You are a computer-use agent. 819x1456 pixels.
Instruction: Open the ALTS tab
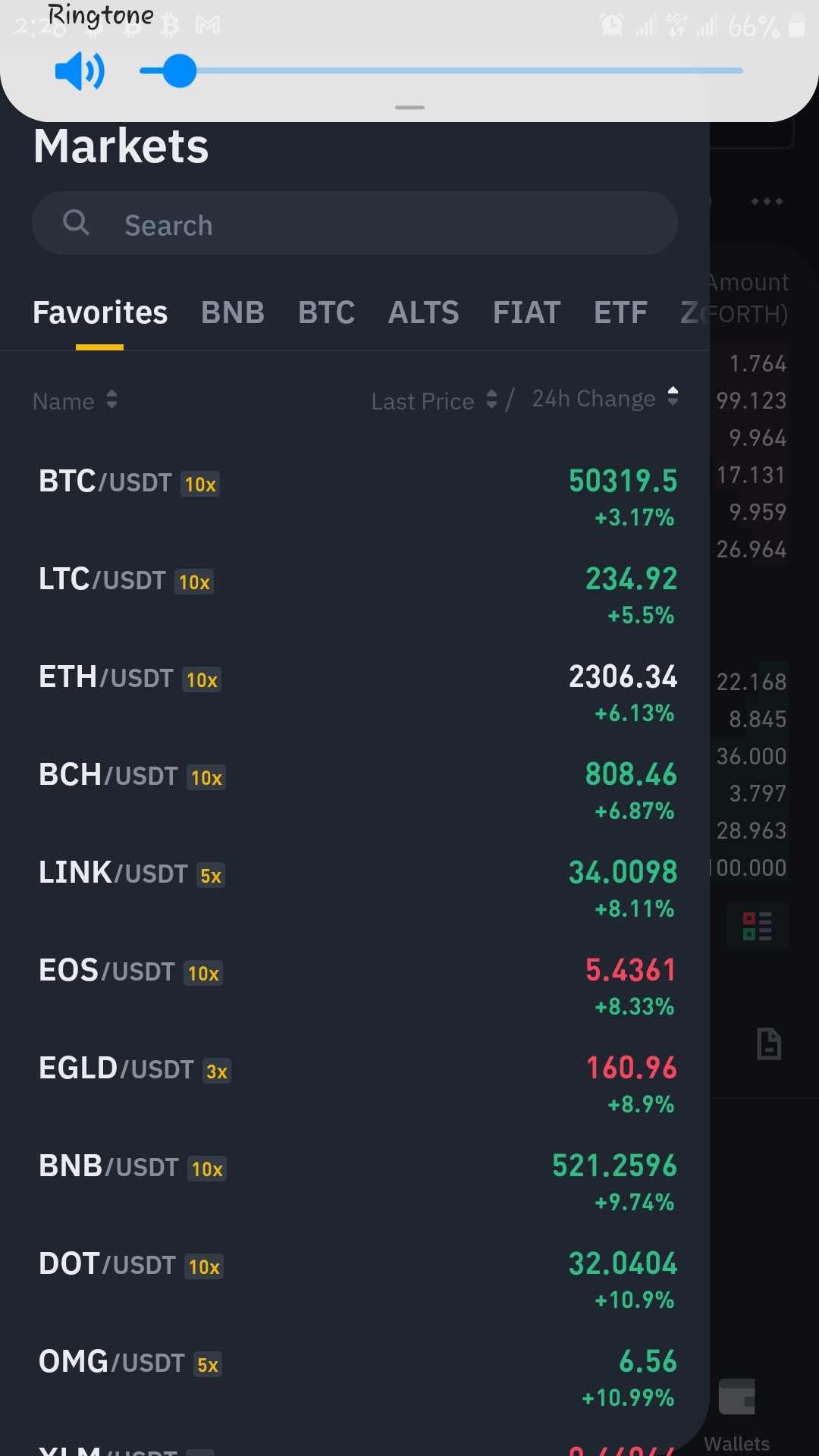(x=423, y=312)
